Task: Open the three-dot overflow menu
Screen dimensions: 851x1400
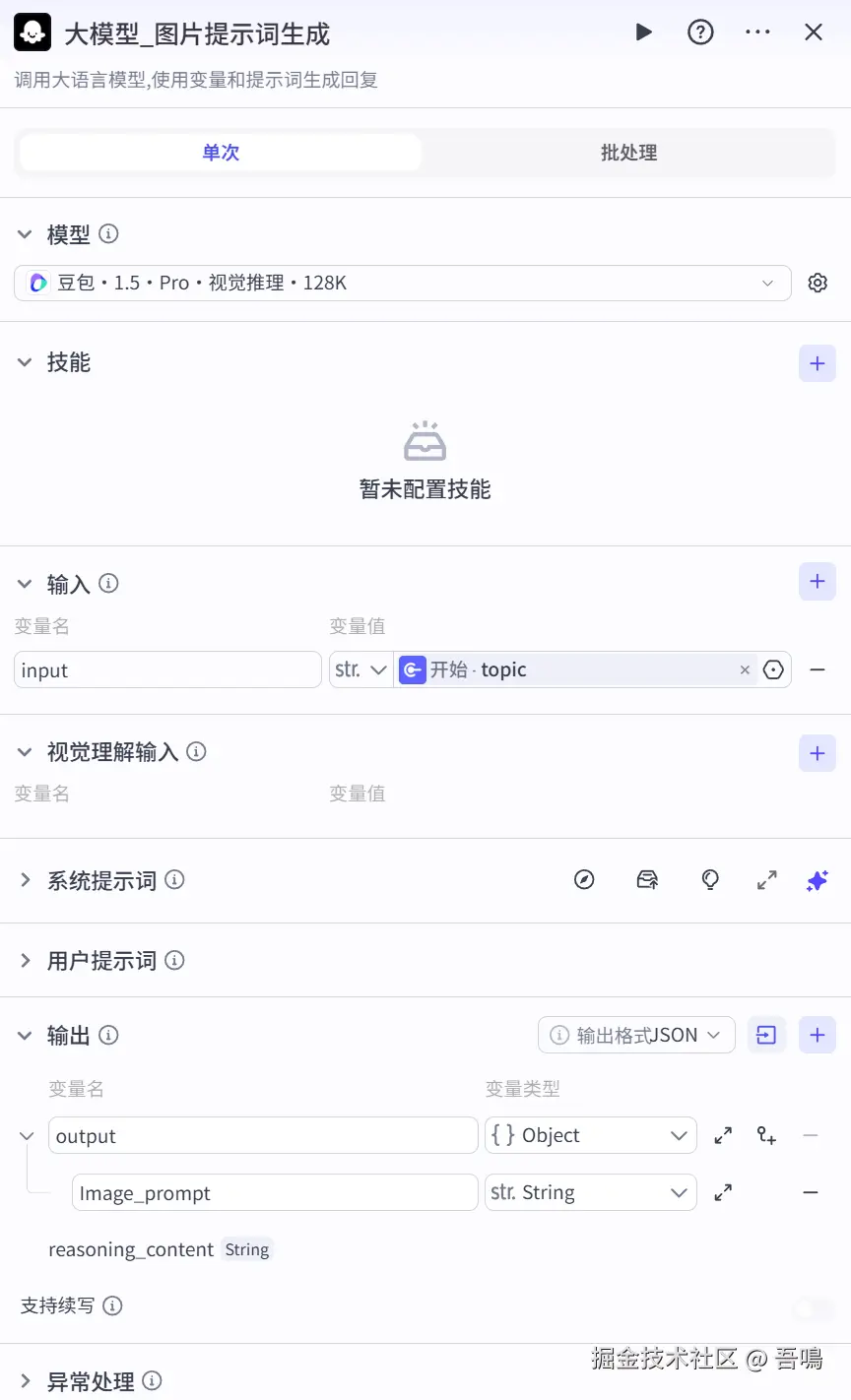Action: click(757, 32)
